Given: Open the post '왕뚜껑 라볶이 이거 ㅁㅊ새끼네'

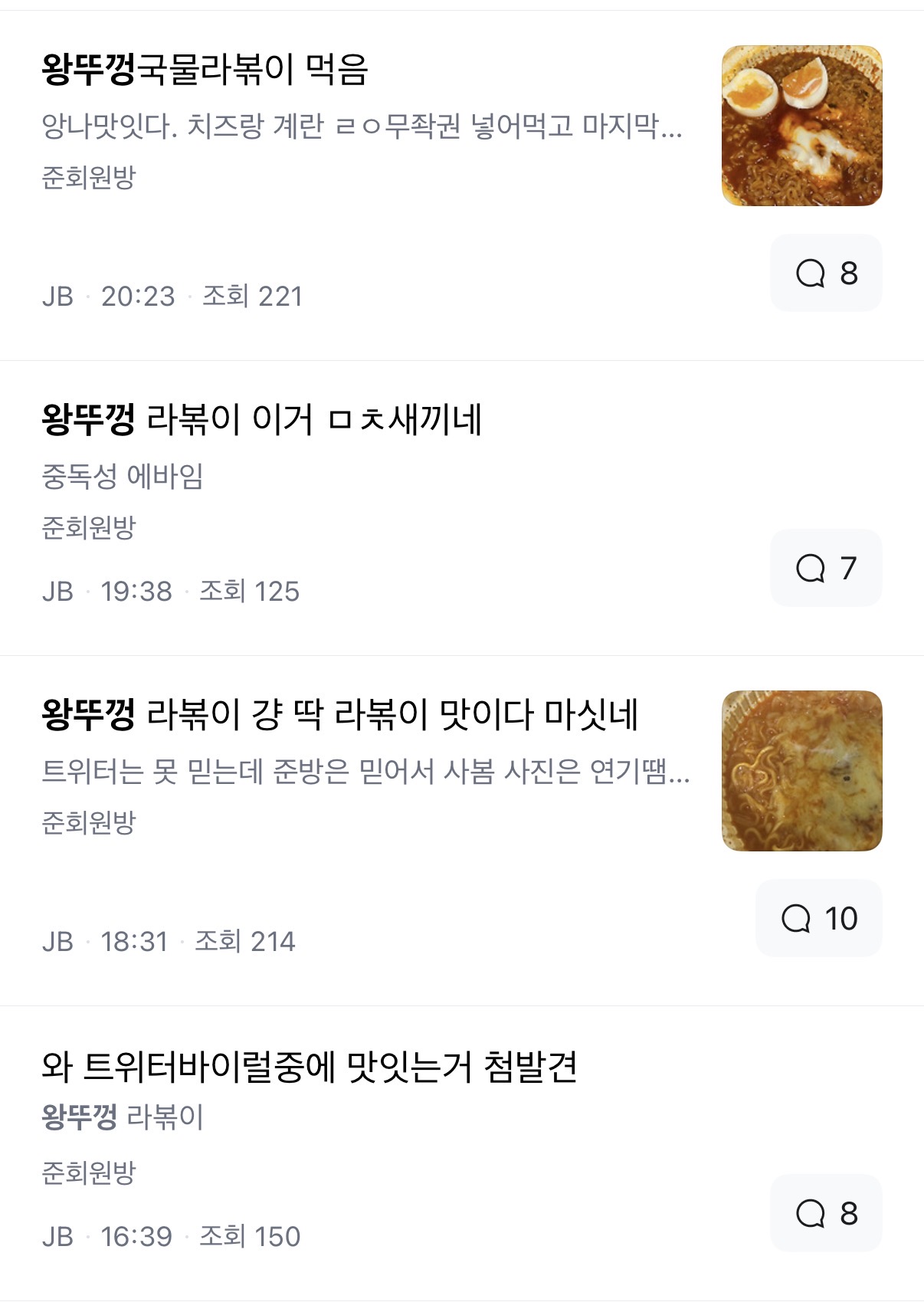Looking at the screenshot, I should 262,419.
